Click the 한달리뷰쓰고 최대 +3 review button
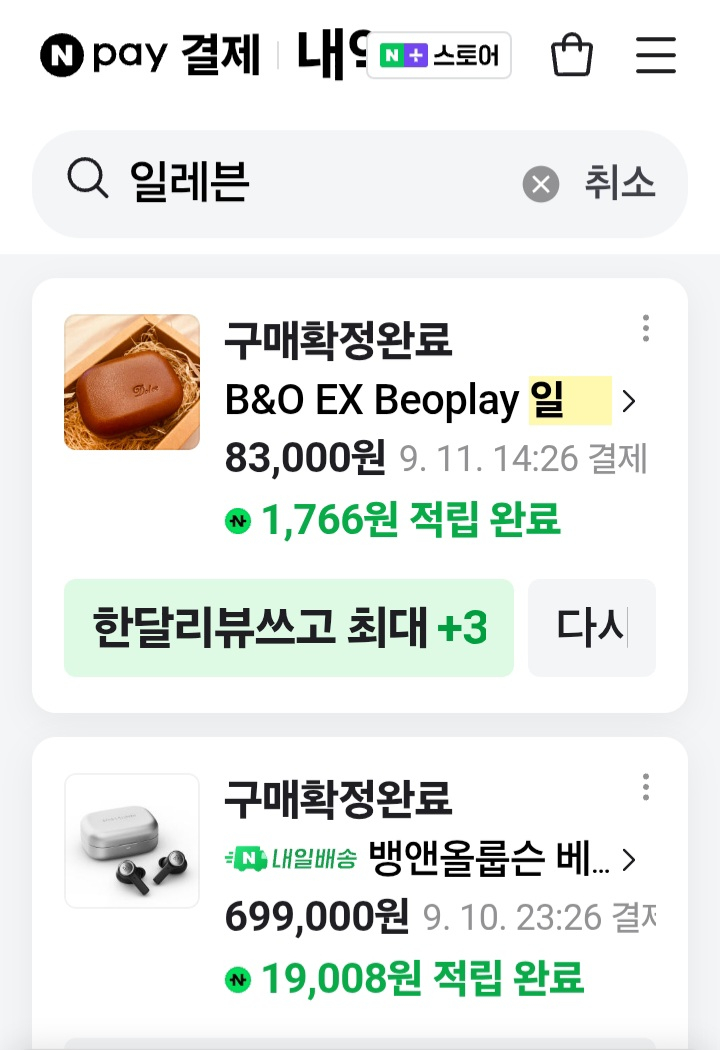 tap(289, 628)
